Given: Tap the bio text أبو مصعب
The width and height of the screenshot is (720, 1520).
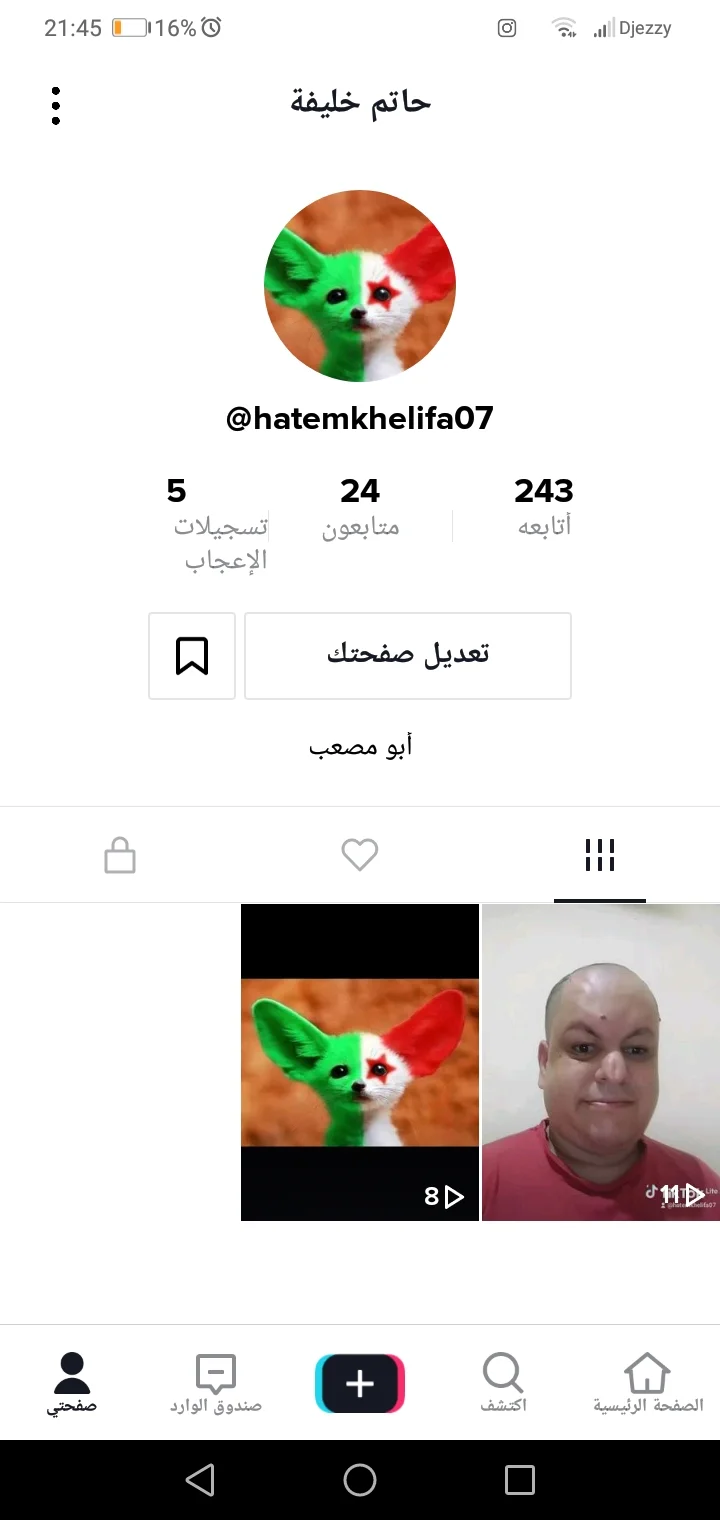Looking at the screenshot, I should (360, 746).
